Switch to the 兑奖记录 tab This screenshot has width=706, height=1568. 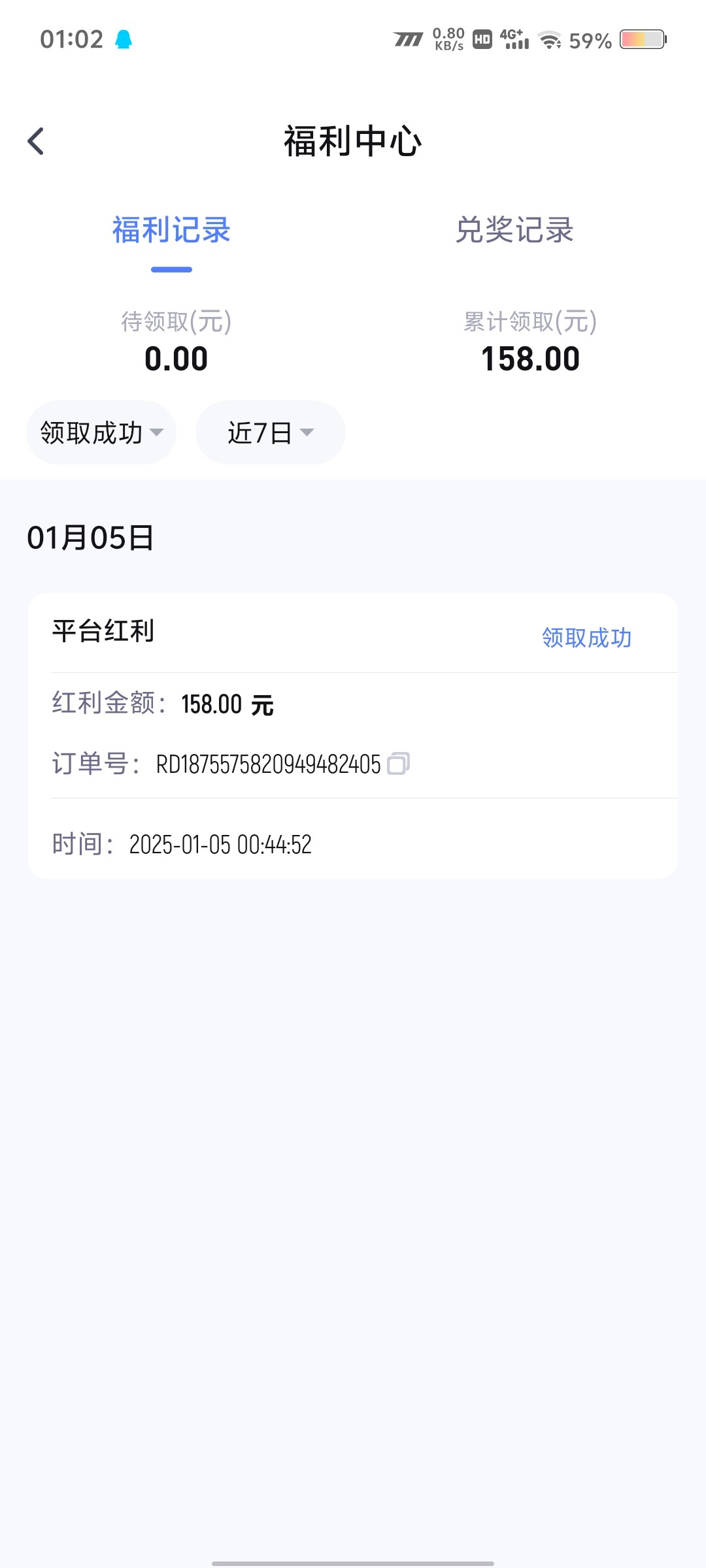pos(514,230)
